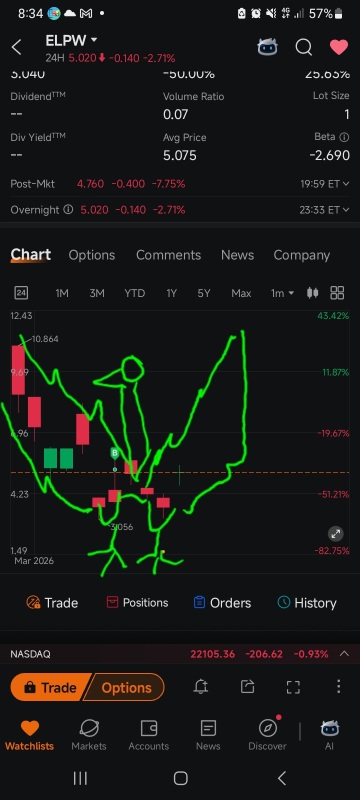The image size is (360, 800).
Task: Open Positions below the chart
Action: [137, 603]
